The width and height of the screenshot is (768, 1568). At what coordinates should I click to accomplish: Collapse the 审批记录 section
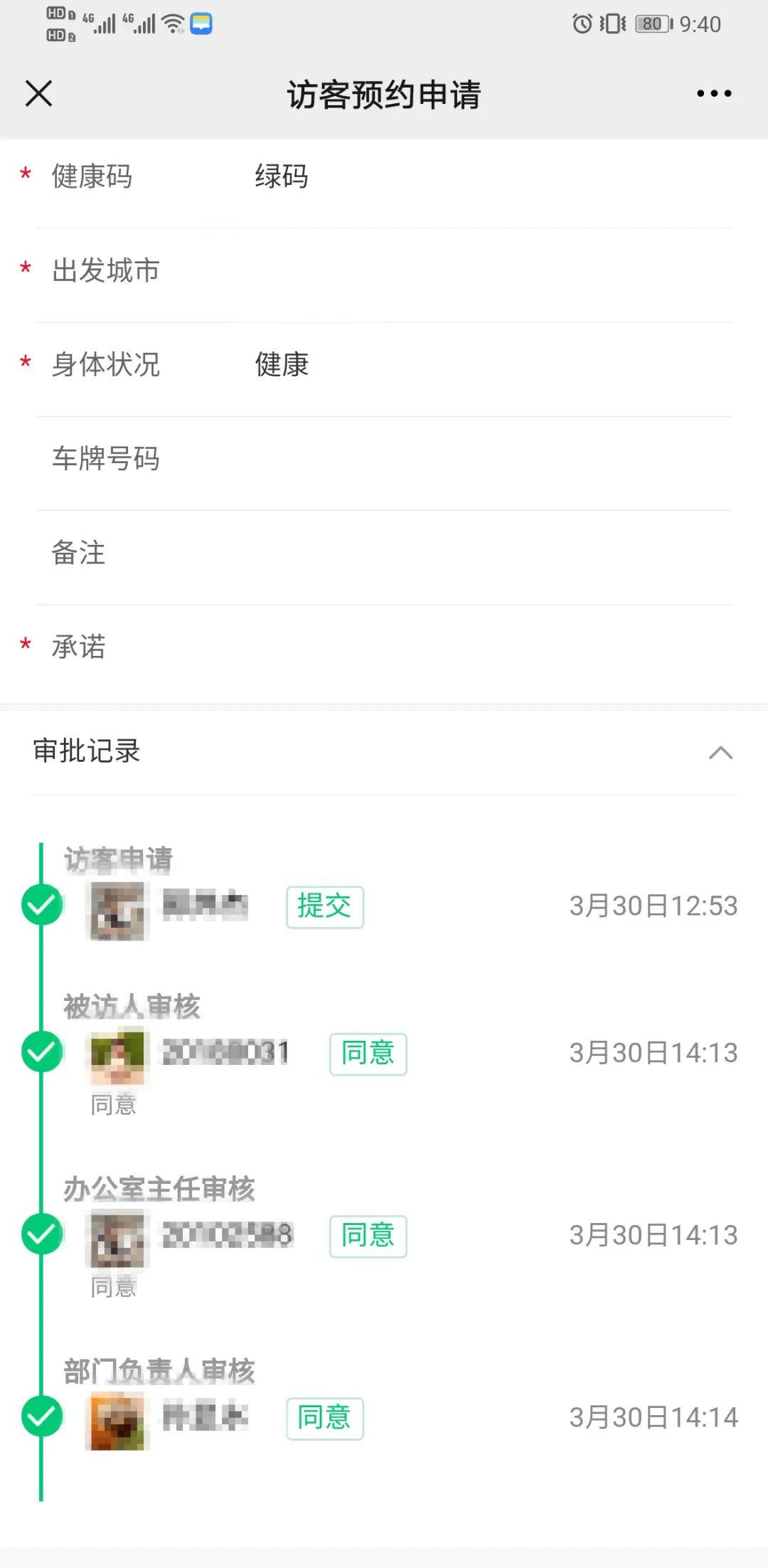pos(720,752)
